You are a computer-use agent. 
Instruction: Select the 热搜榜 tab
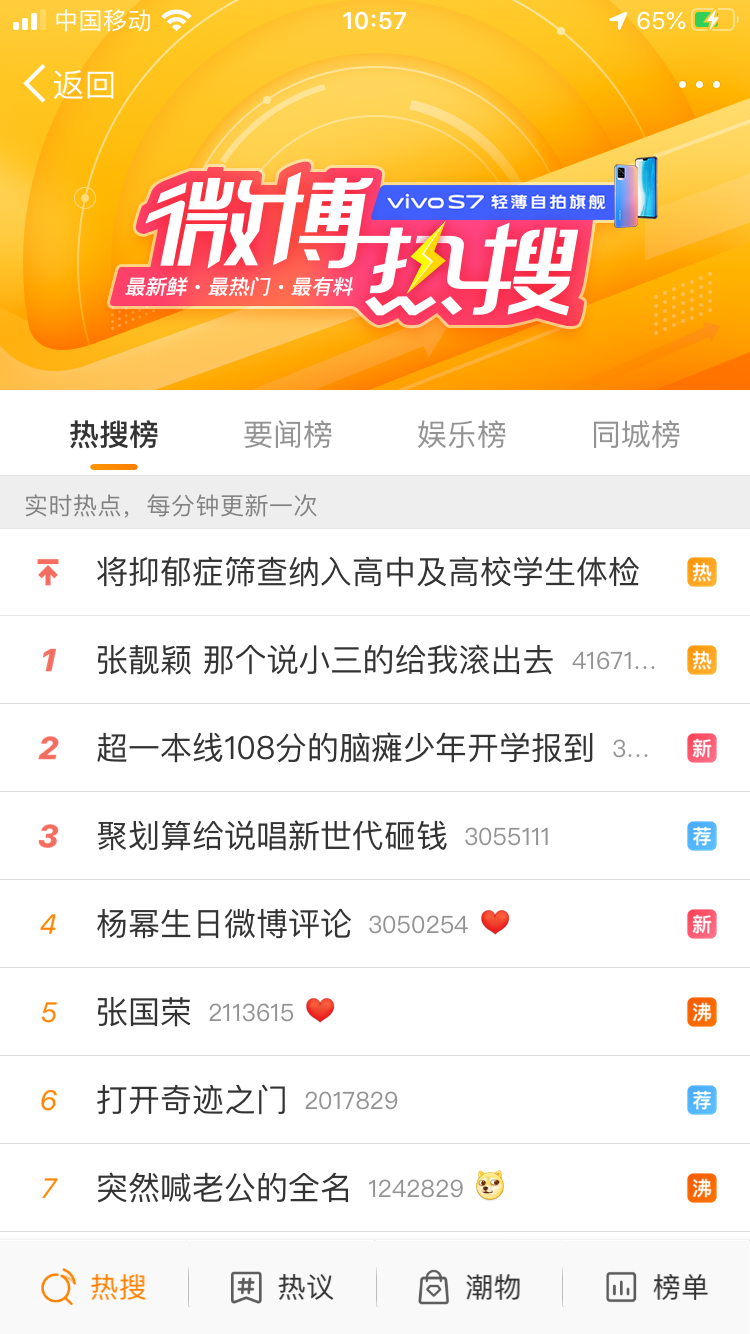pos(114,435)
